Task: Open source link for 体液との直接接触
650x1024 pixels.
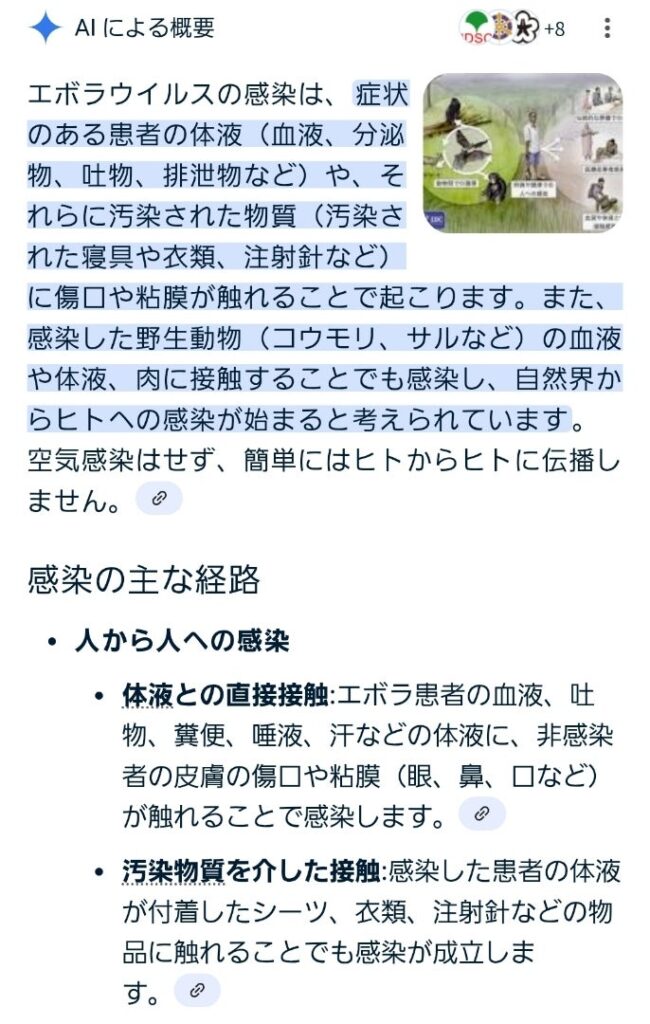Action: [x=482, y=814]
